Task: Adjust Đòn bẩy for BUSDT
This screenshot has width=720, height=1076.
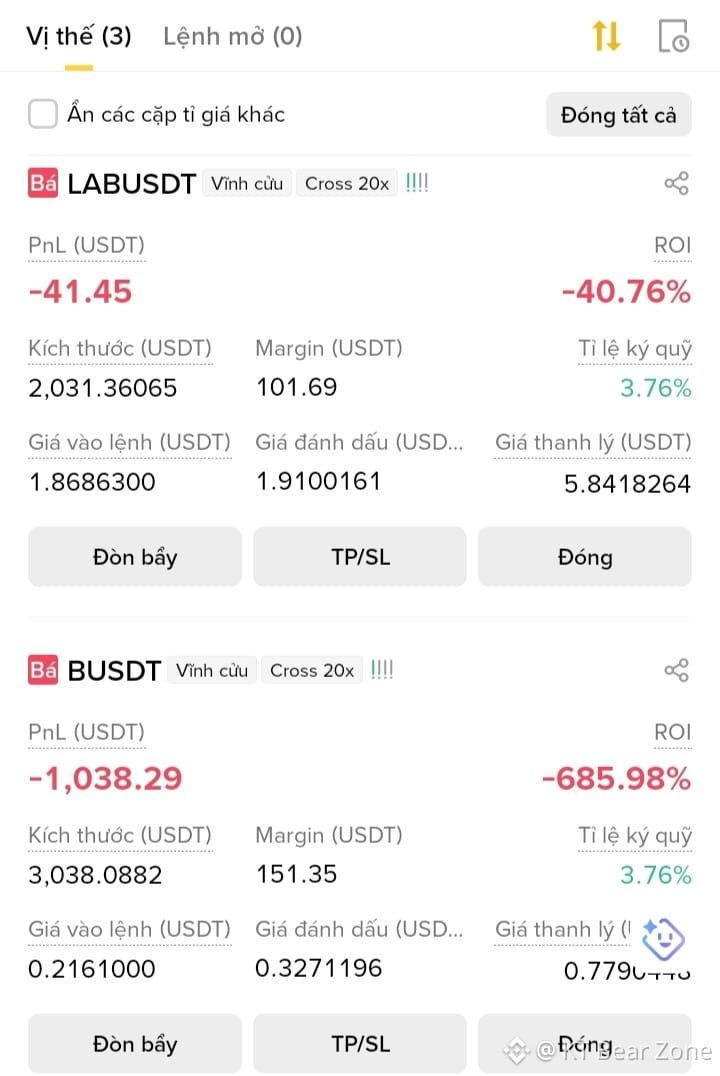Action: tap(135, 1044)
